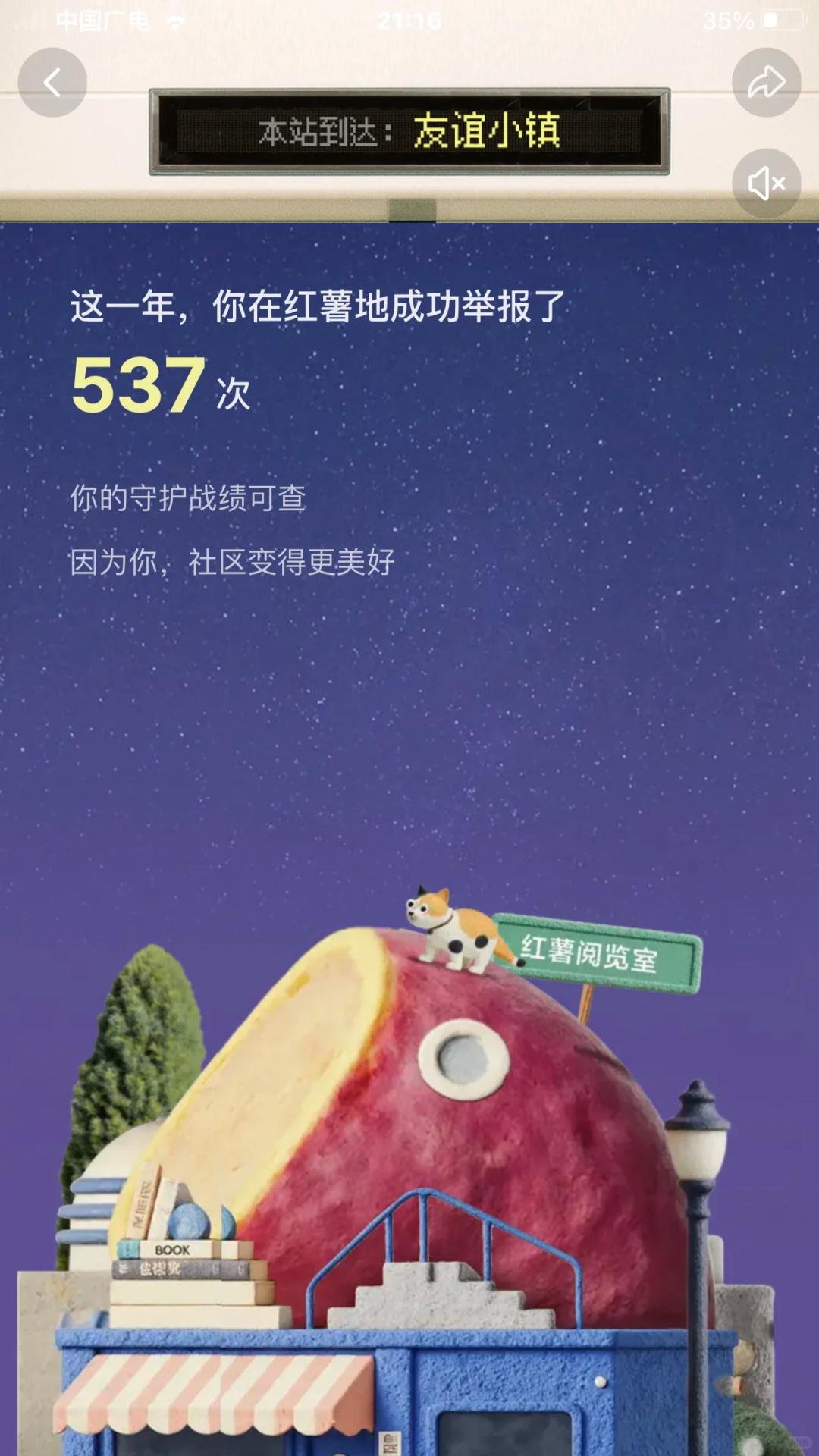Mute the annual report sound
Screen dimensions: 819x1456
point(766,183)
